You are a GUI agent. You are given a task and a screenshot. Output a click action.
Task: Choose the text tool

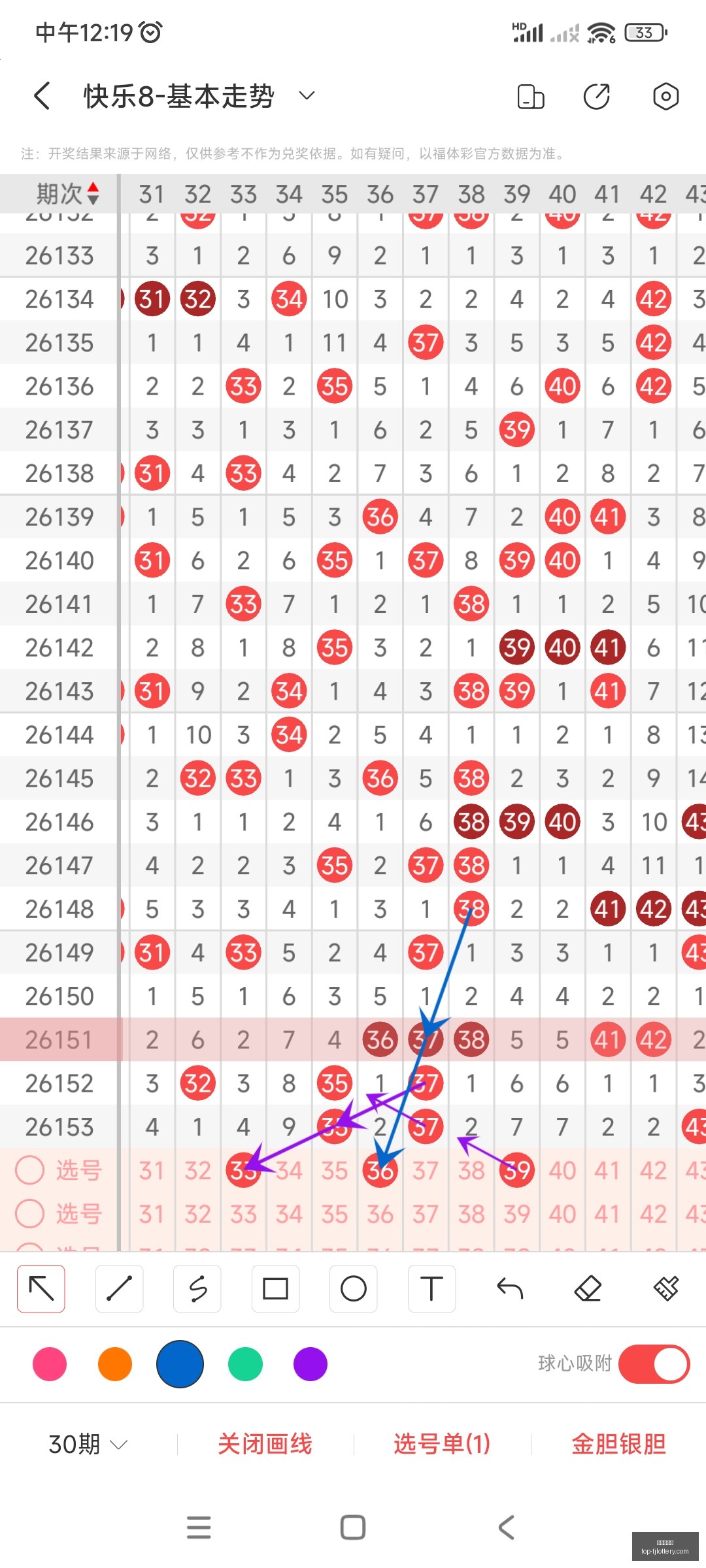(431, 1289)
